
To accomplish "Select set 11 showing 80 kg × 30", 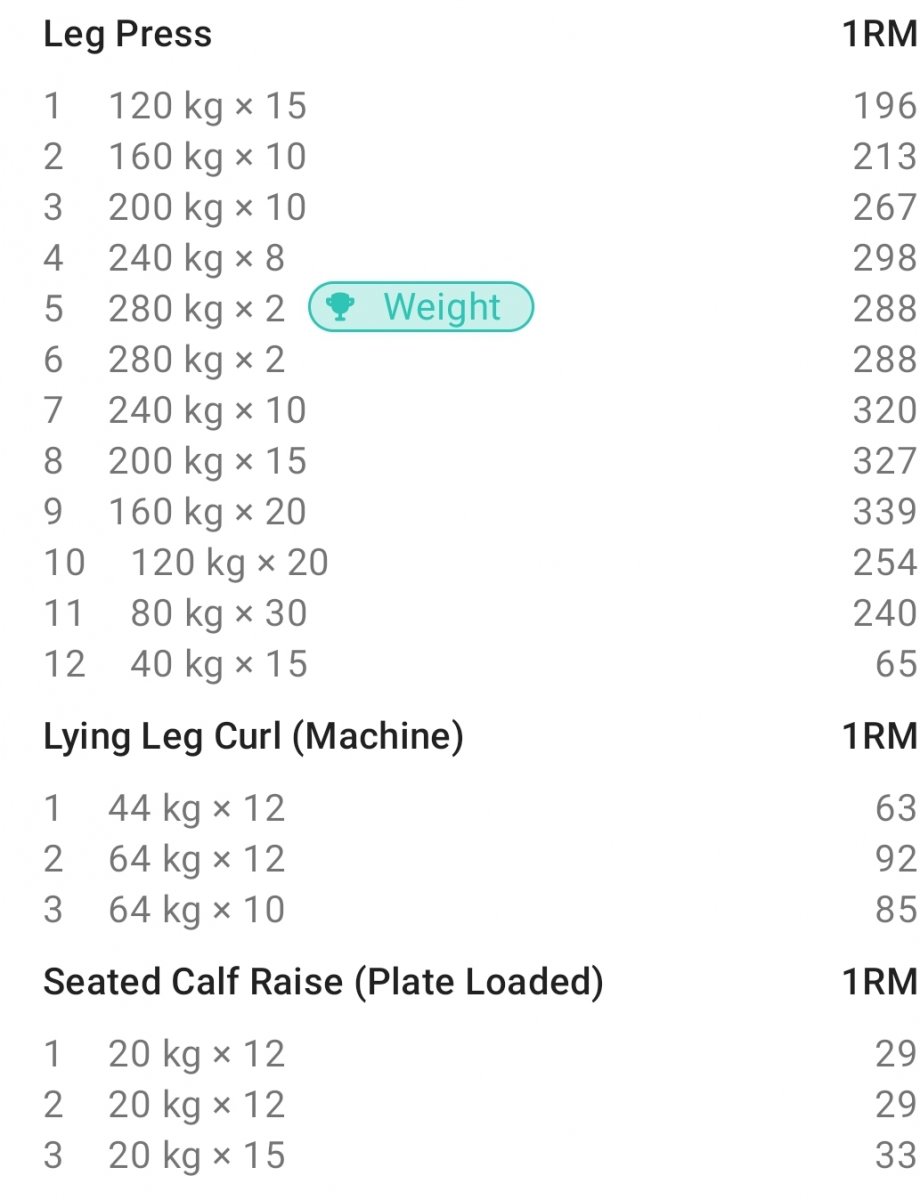I will [190, 612].
